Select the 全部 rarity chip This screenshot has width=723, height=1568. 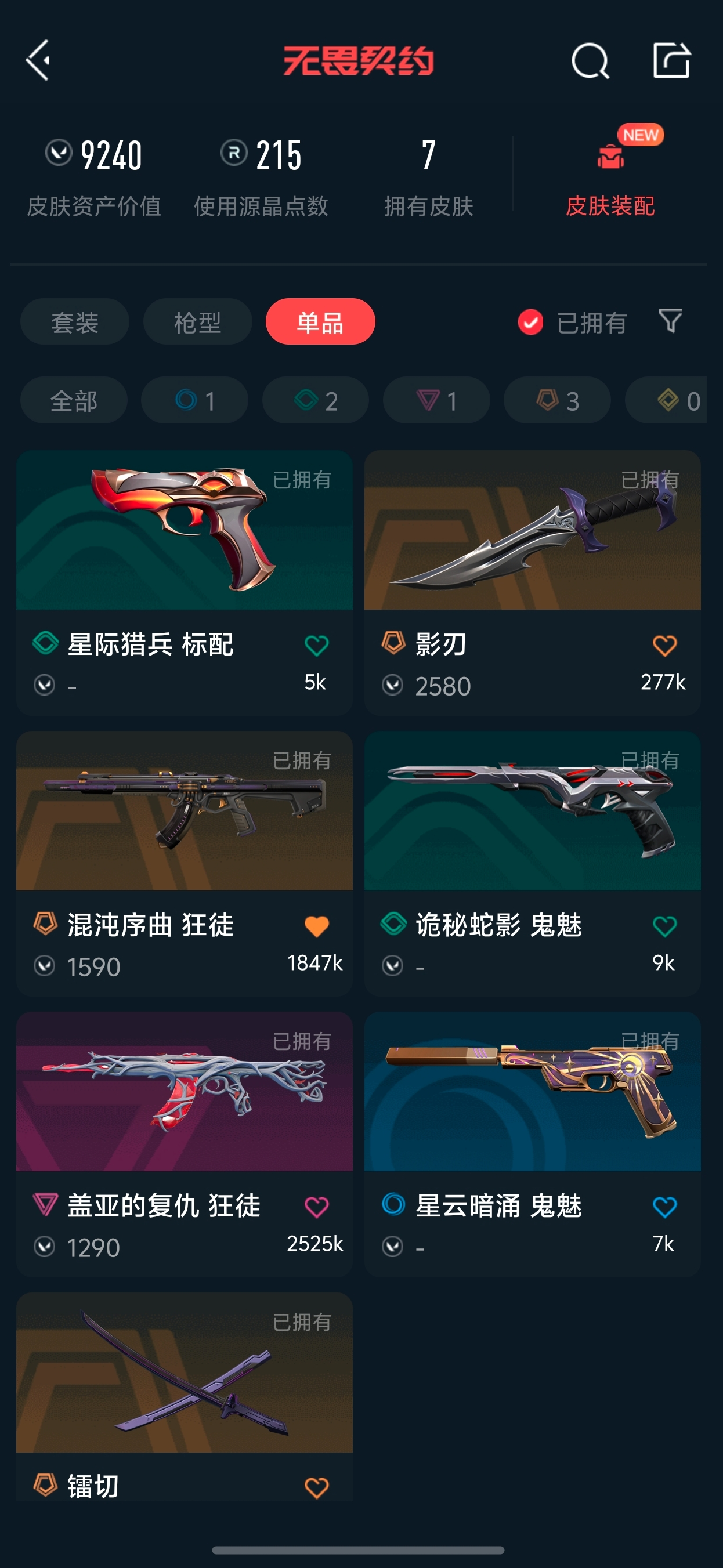click(x=74, y=400)
